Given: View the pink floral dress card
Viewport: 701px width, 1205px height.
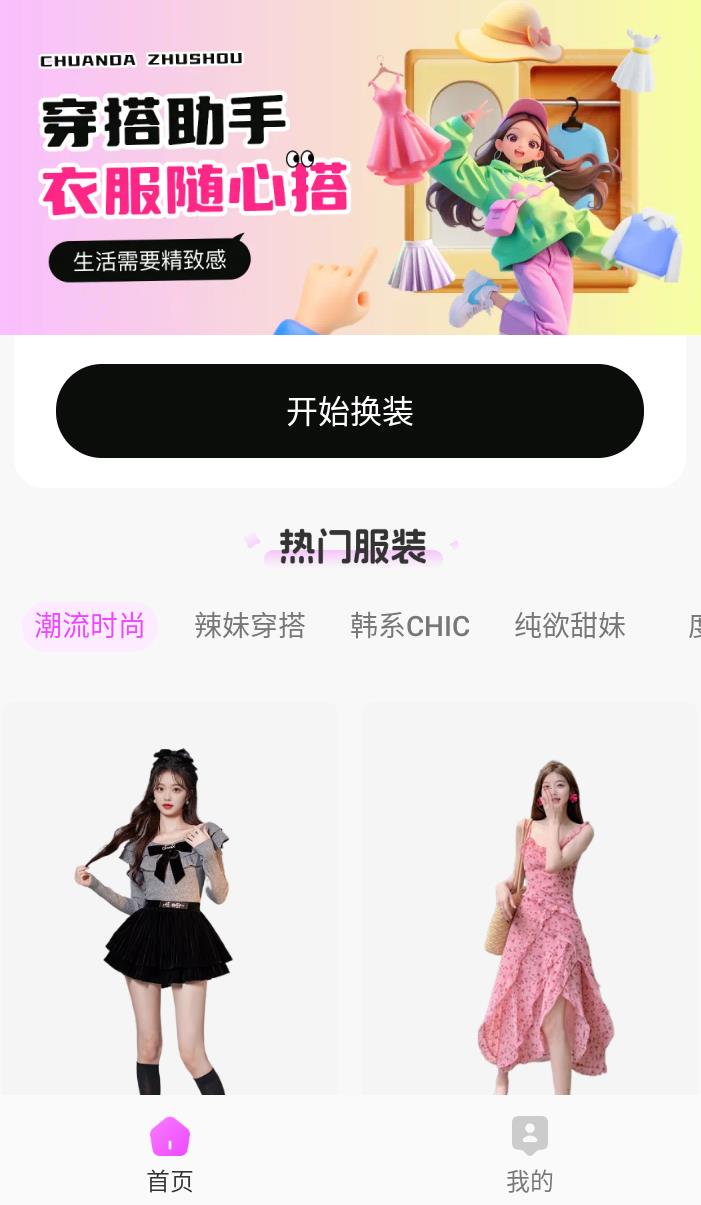Looking at the screenshot, I should pos(530,900).
